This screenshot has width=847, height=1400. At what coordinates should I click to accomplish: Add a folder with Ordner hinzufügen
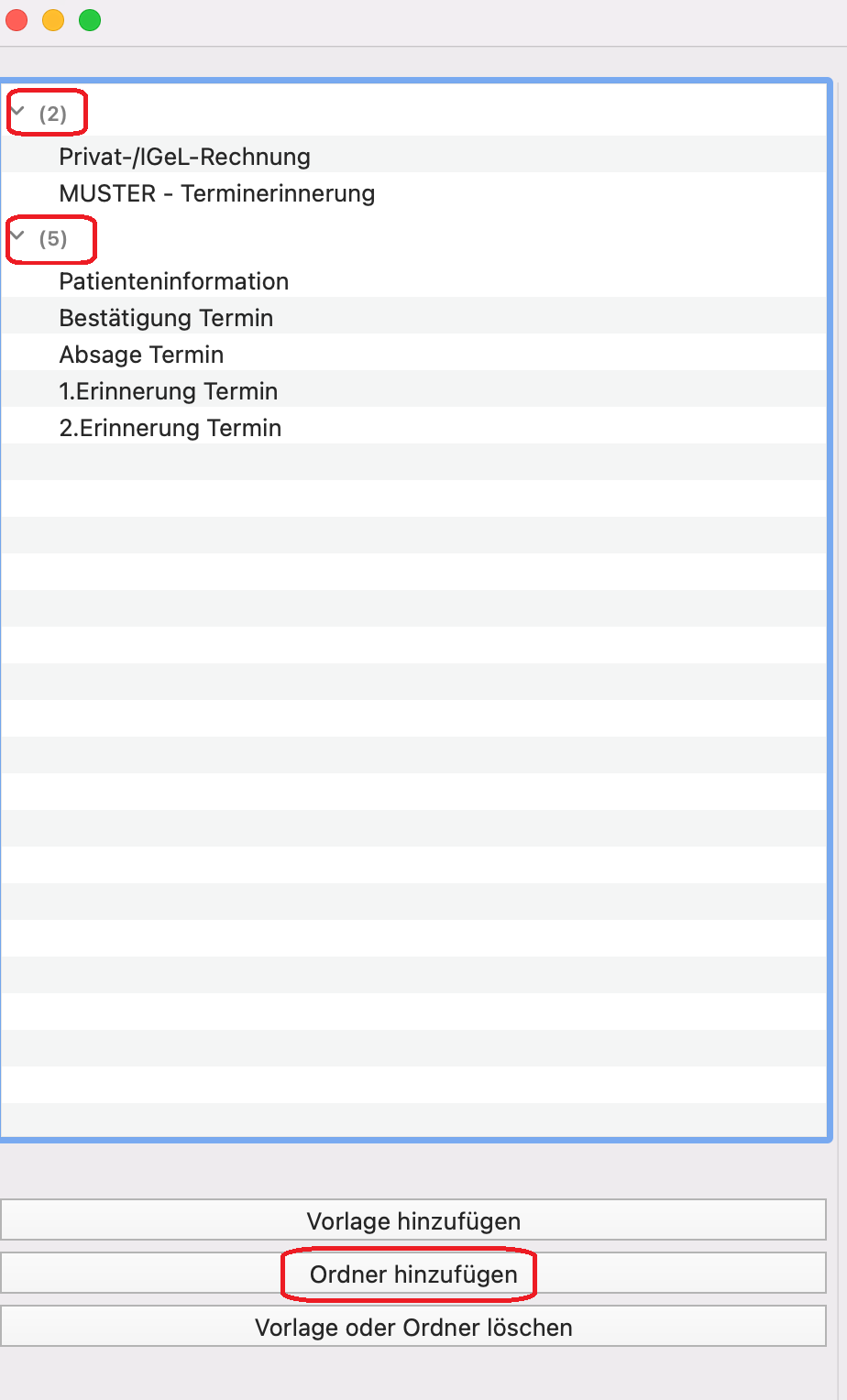click(413, 1274)
